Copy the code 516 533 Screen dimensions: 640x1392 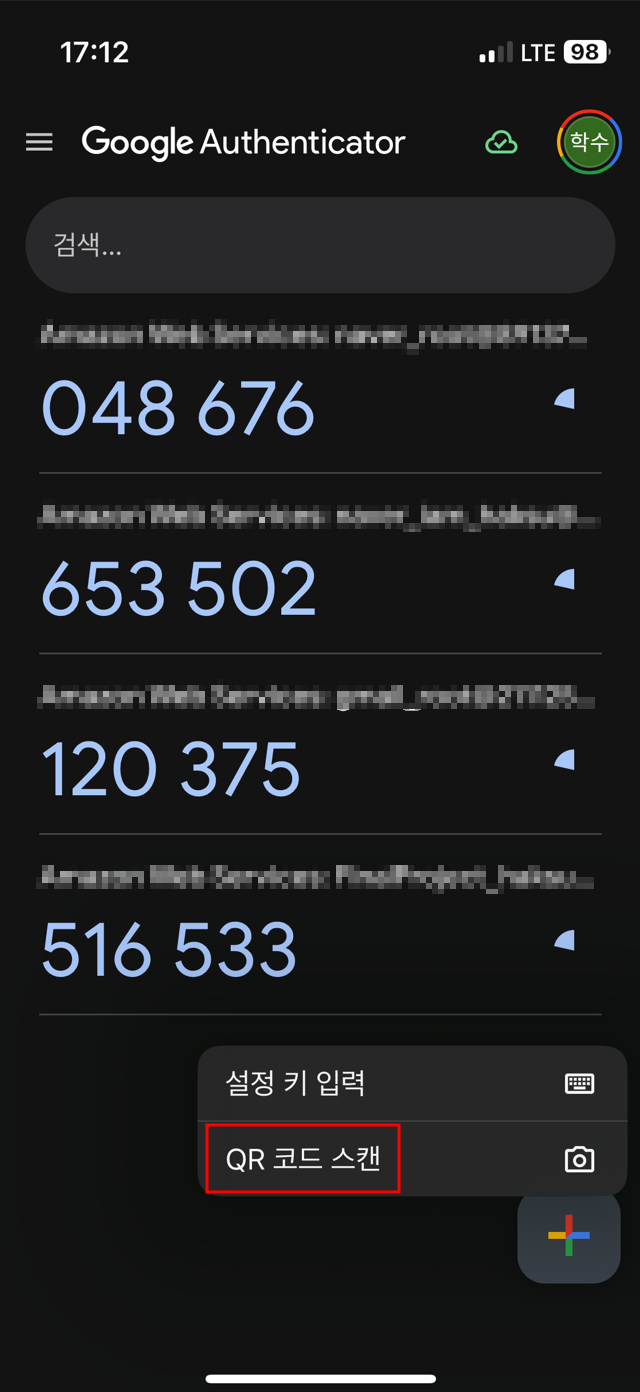[168, 949]
